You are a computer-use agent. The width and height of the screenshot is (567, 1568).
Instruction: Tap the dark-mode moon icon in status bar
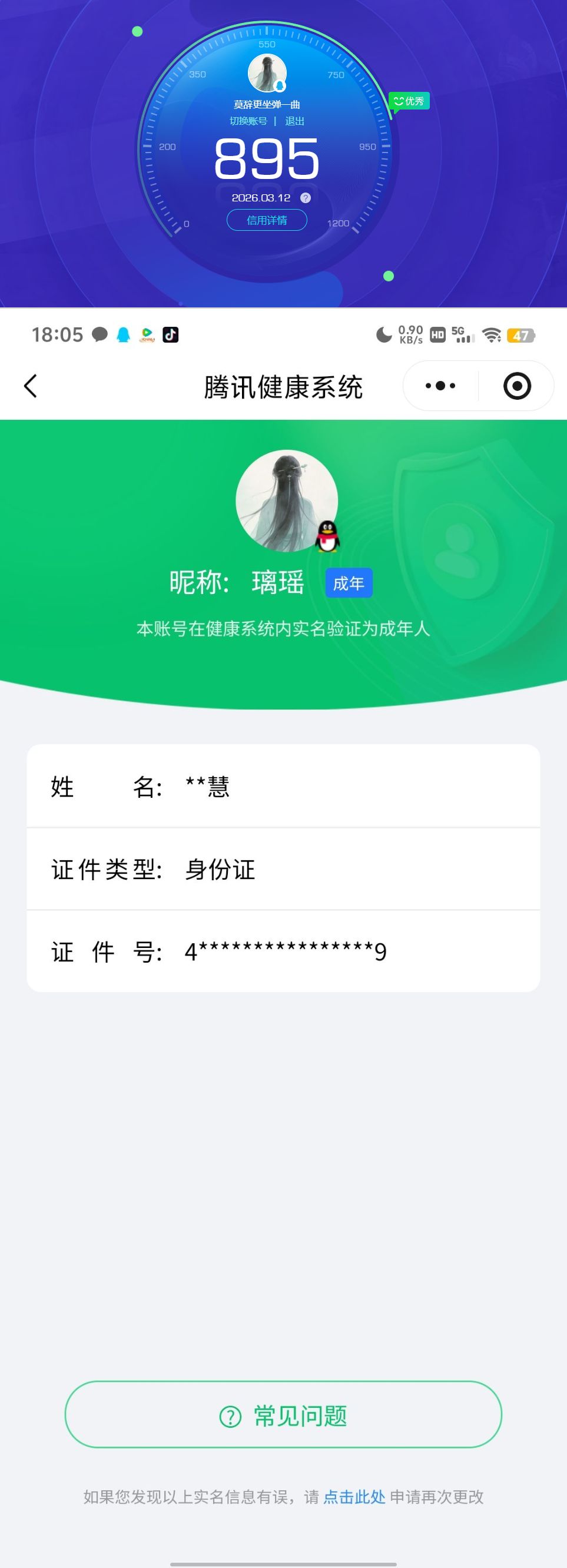pos(384,334)
